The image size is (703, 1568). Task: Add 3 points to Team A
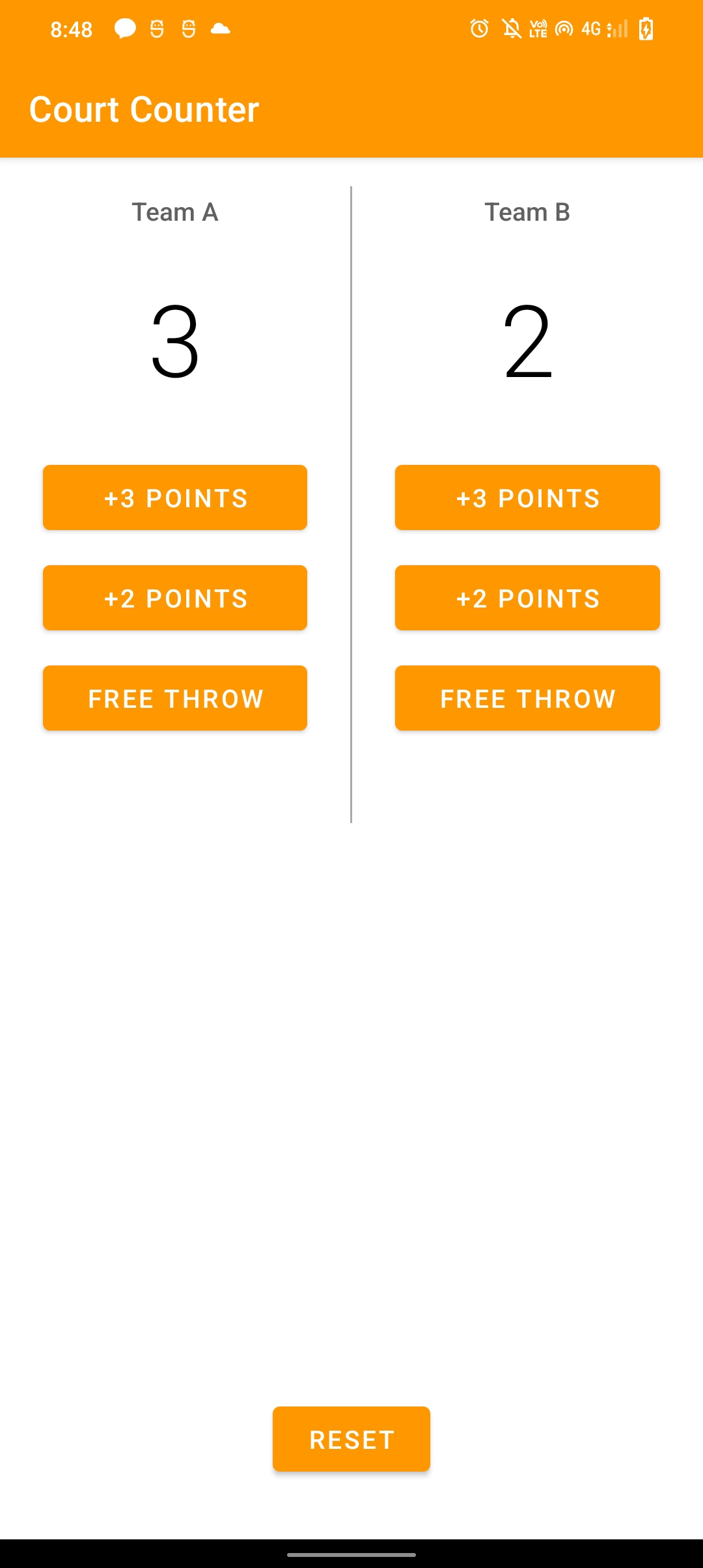tap(175, 497)
